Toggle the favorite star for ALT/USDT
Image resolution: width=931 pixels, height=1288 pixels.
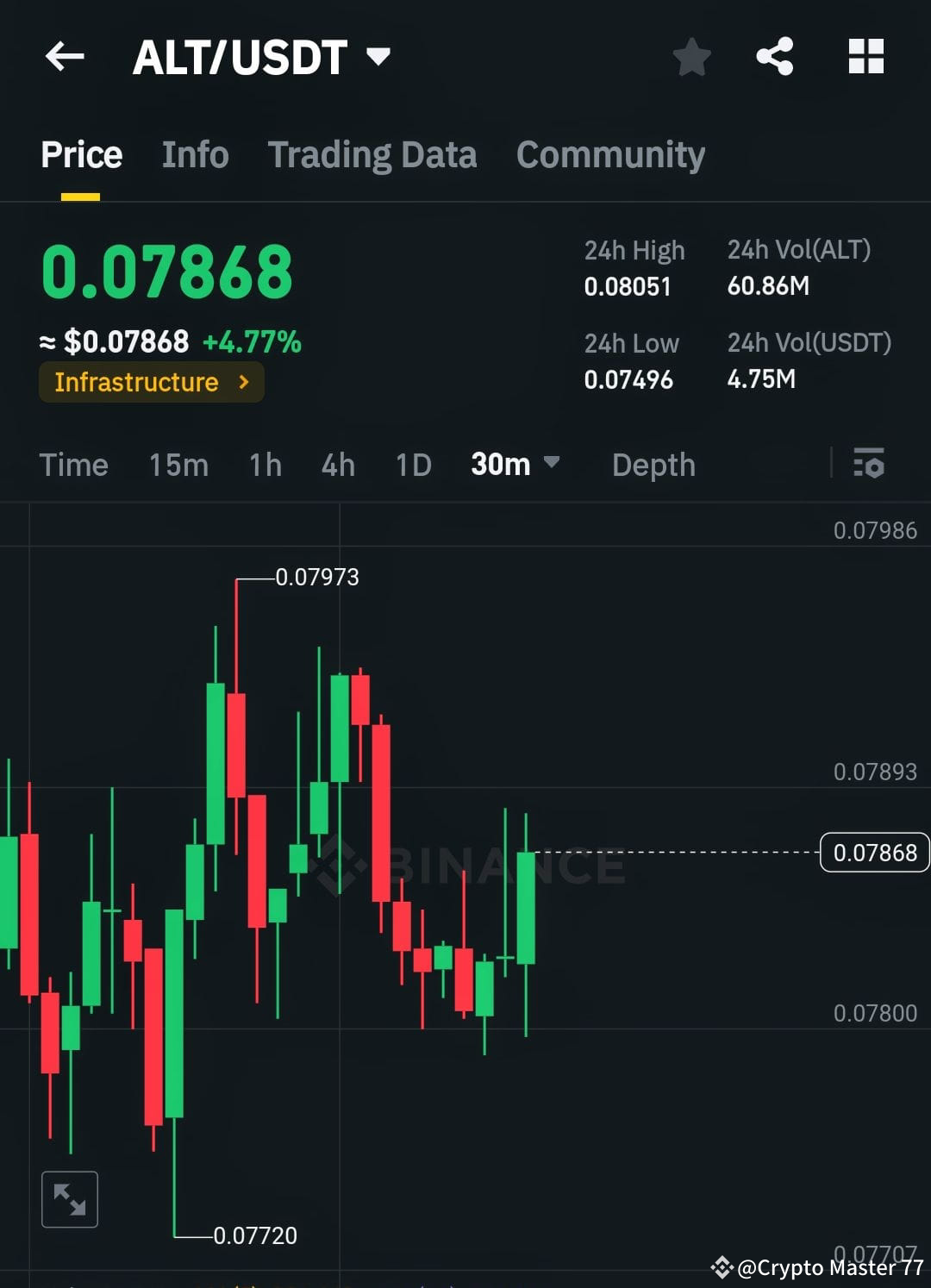691,55
